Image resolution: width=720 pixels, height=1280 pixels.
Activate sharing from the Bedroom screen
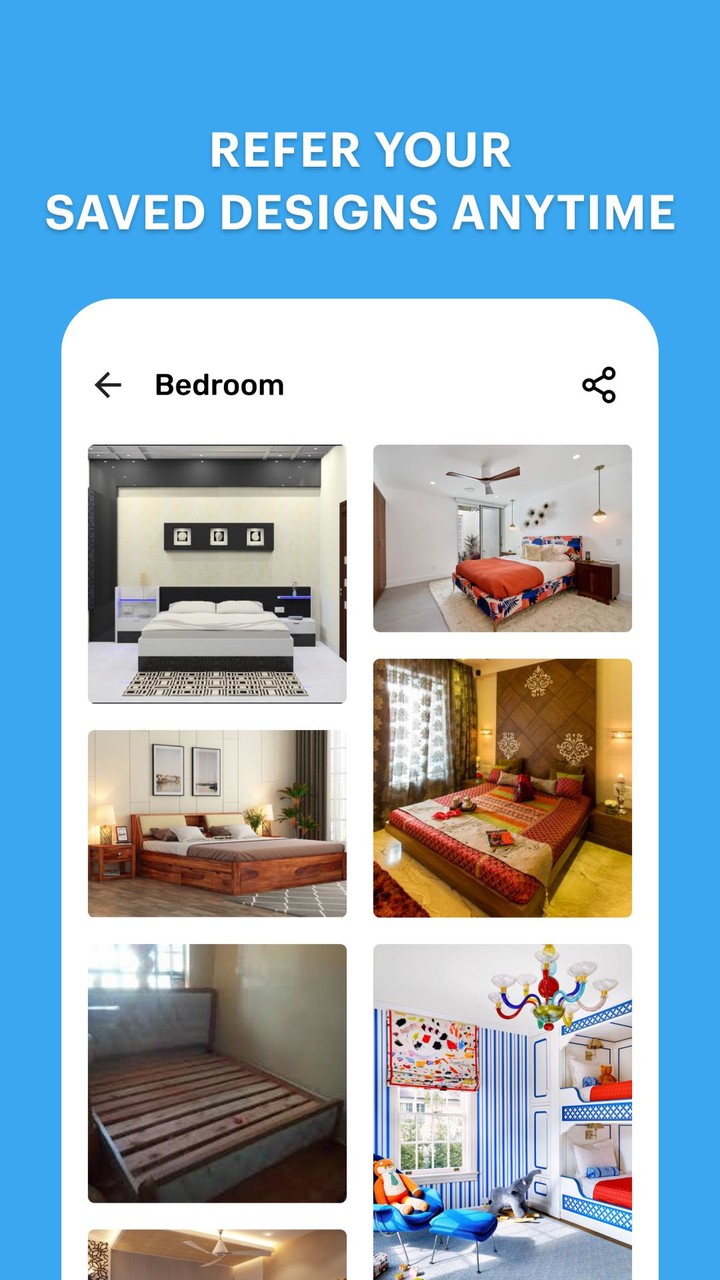point(601,383)
